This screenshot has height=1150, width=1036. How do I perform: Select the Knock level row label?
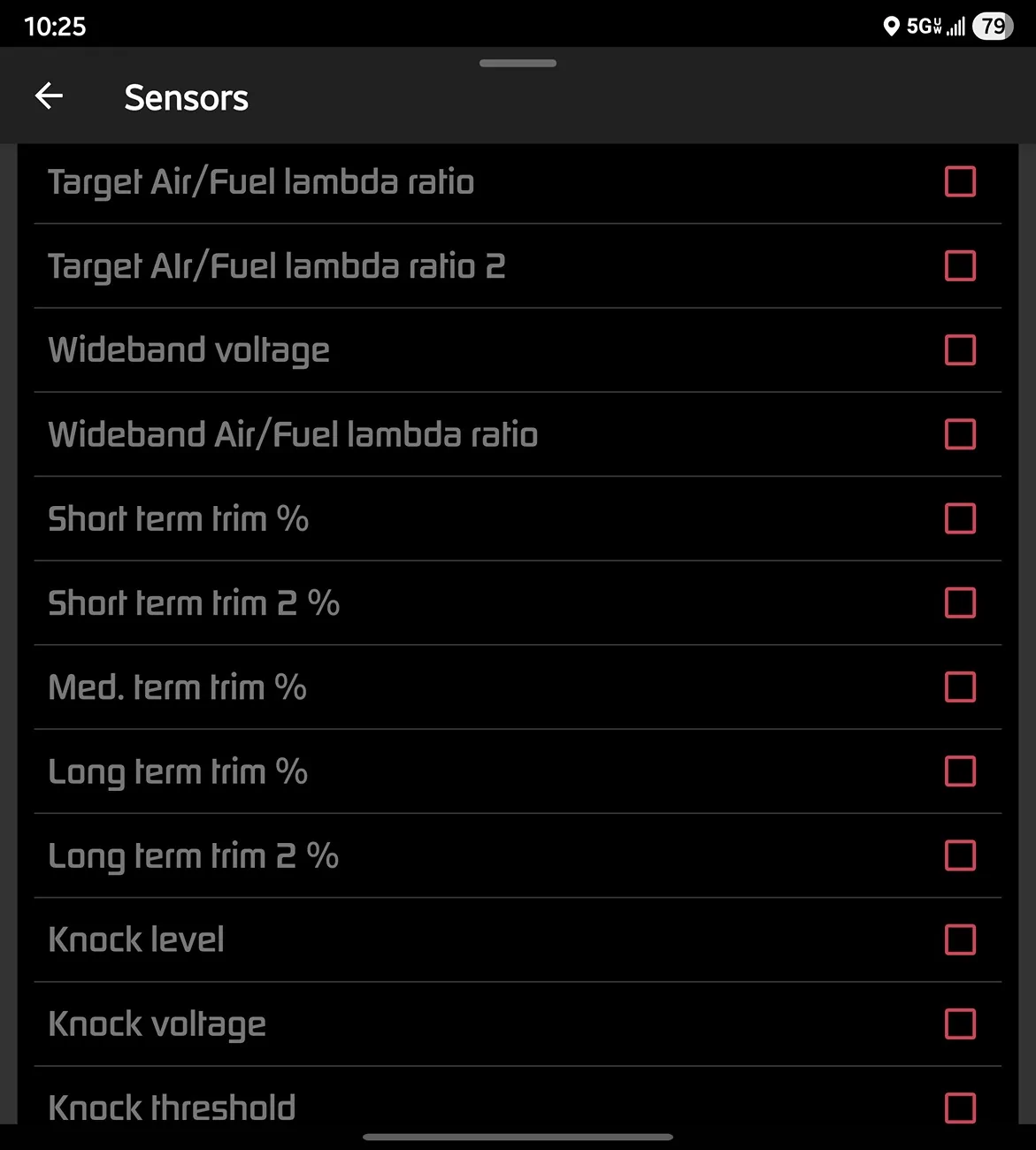(x=135, y=939)
